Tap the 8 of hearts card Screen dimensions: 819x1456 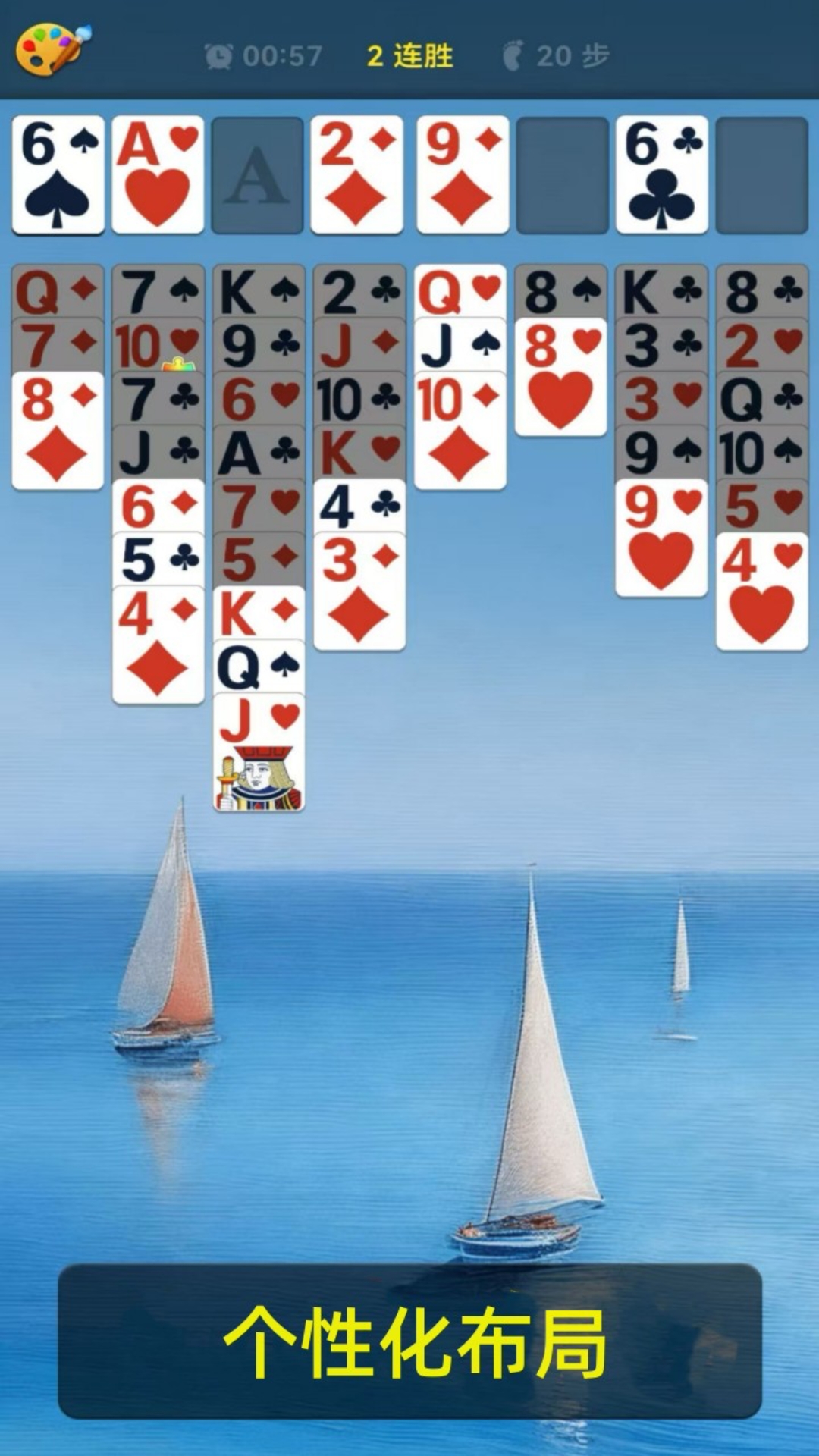click(560, 378)
